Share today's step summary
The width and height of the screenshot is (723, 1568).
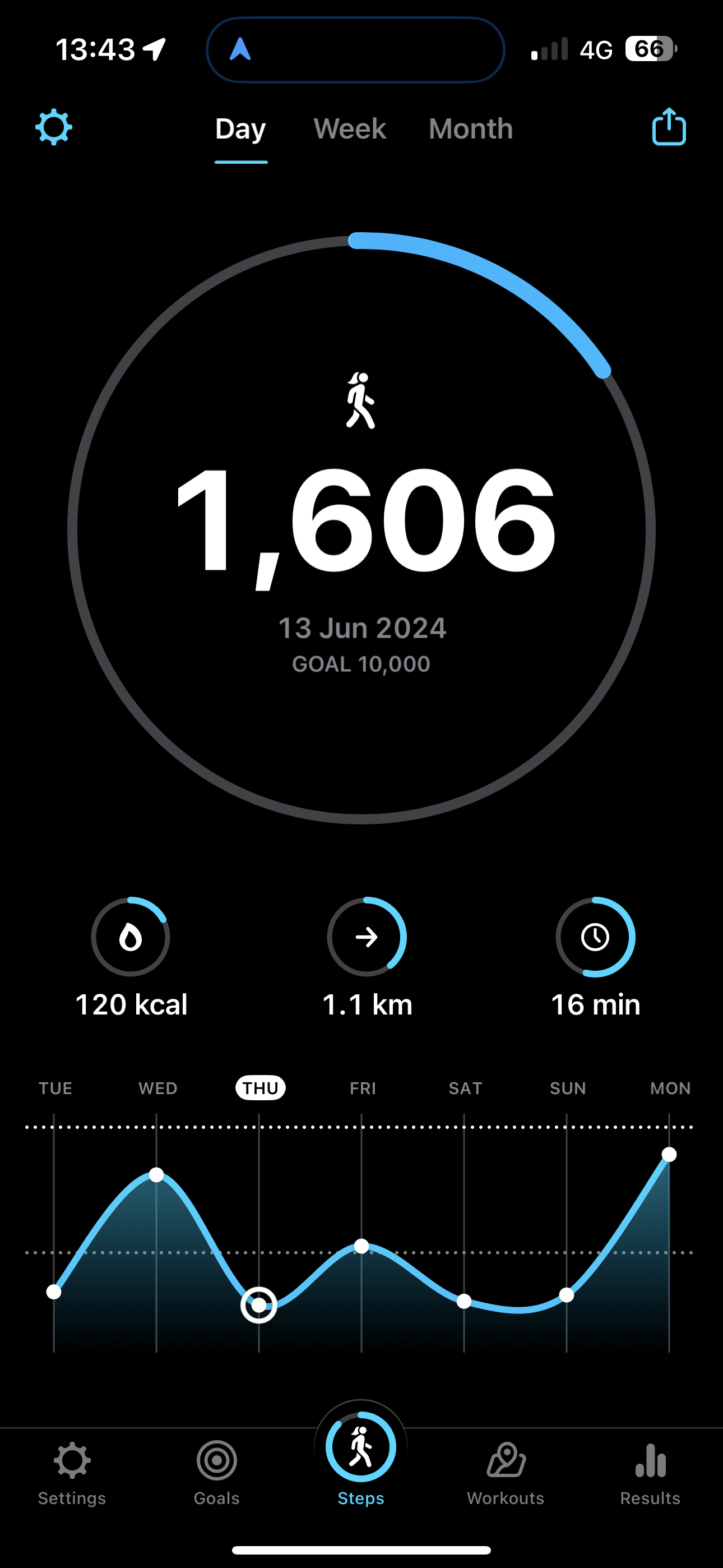669,127
